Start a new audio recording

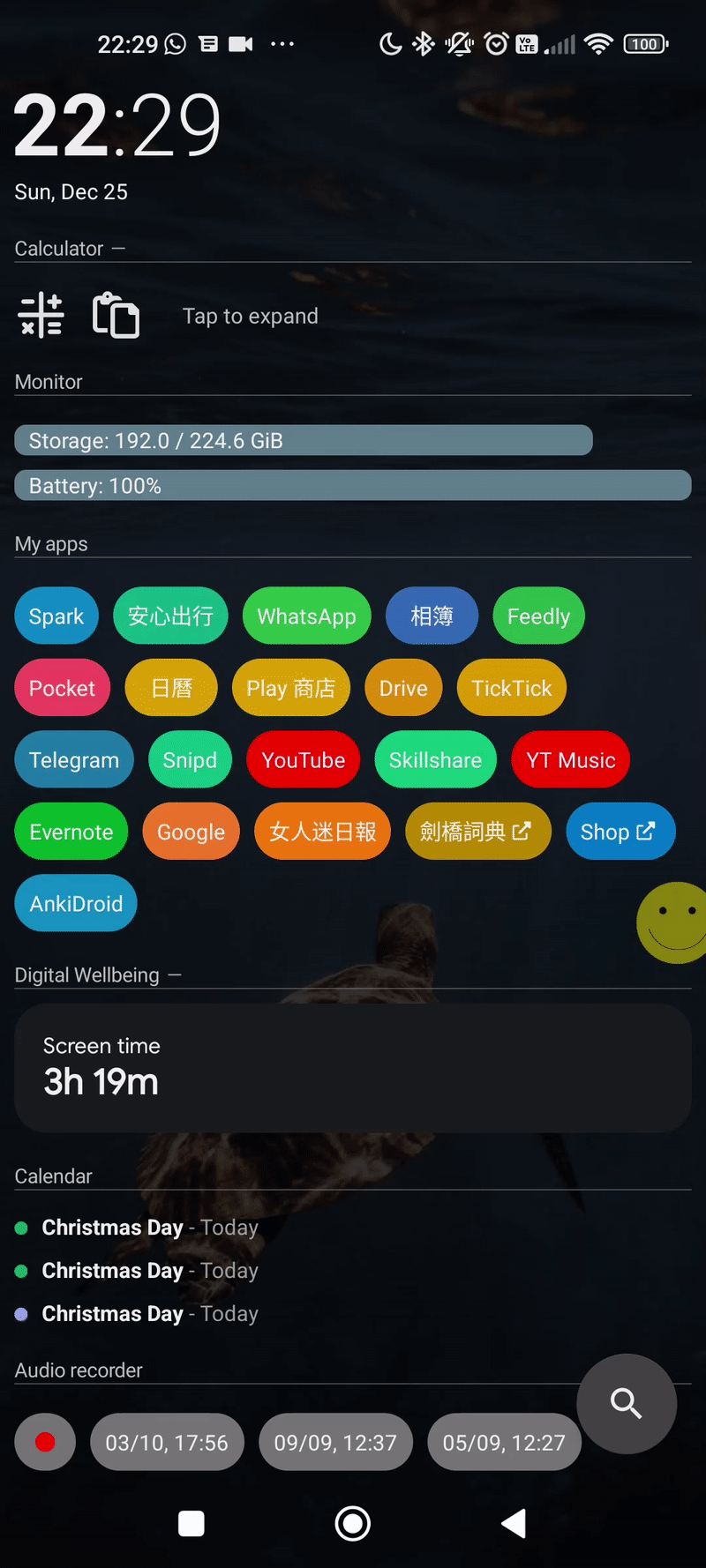[45, 1442]
